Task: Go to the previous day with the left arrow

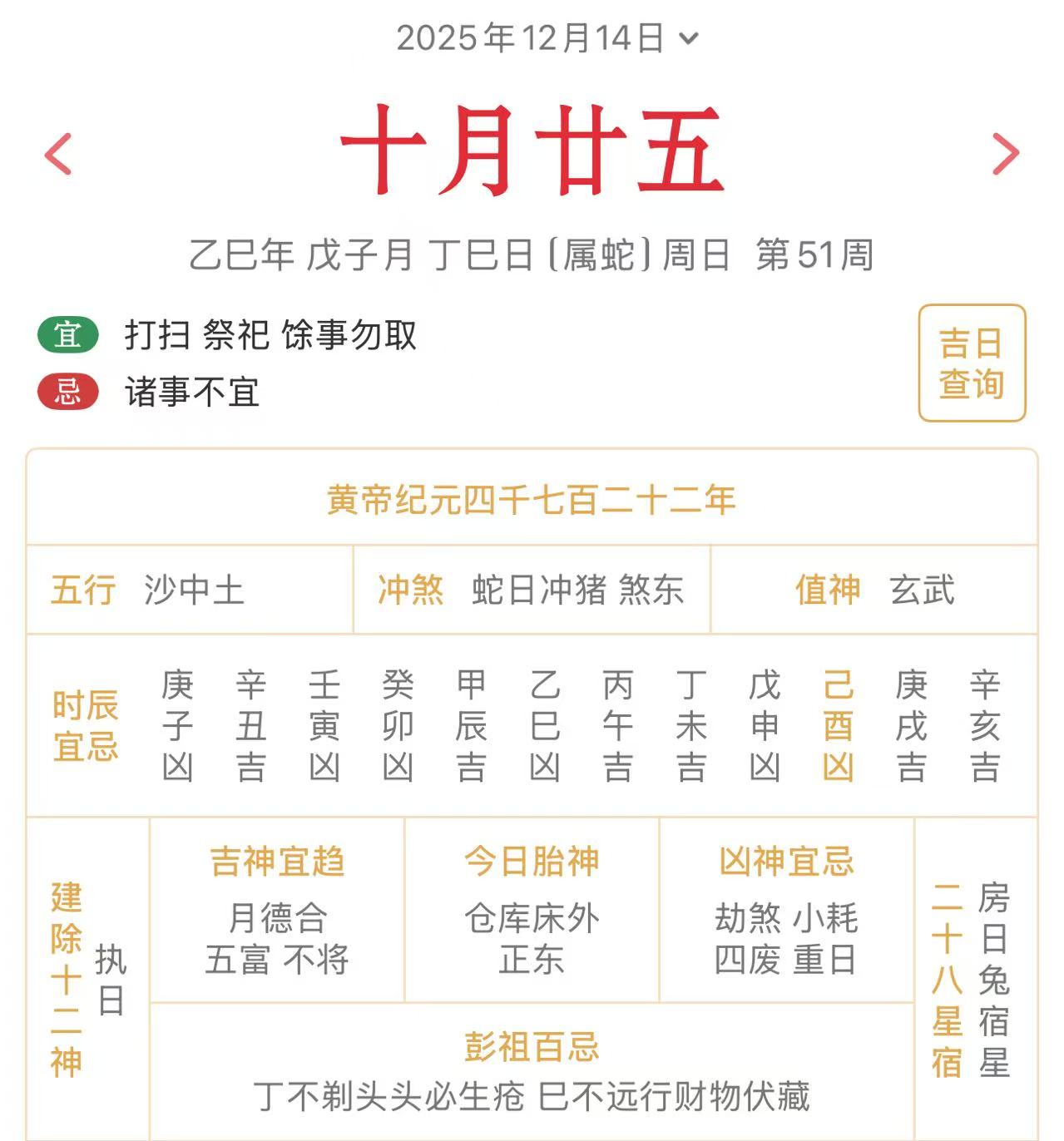Action: click(58, 154)
